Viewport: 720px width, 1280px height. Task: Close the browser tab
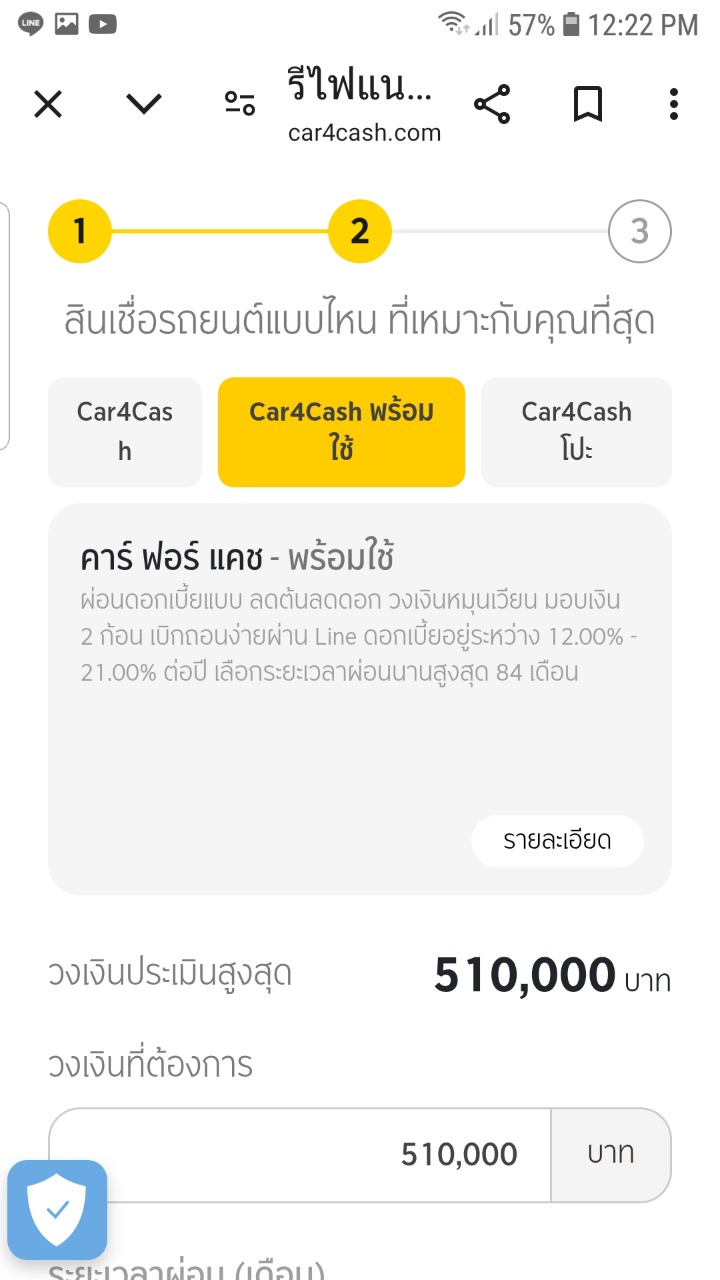(48, 104)
